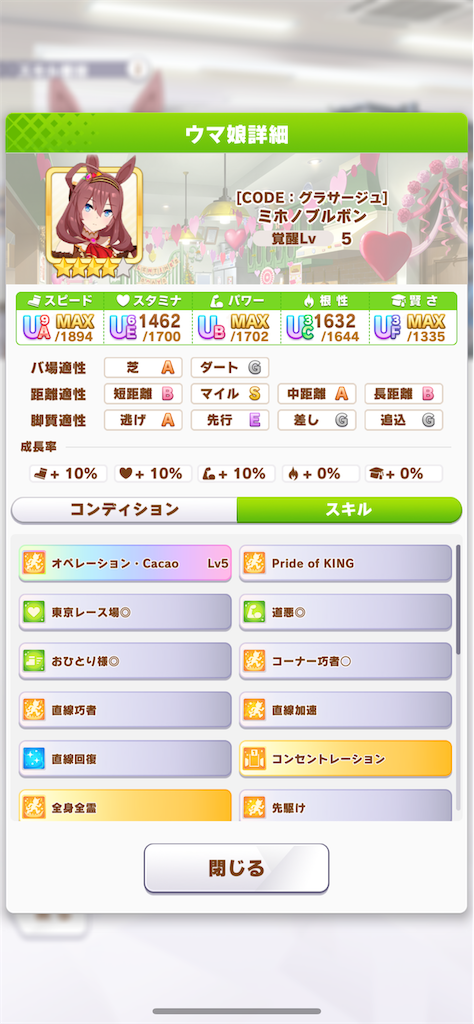This screenshot has height=1024, width=474.
Task: Select the スキル tab
Action: point(349,509)
